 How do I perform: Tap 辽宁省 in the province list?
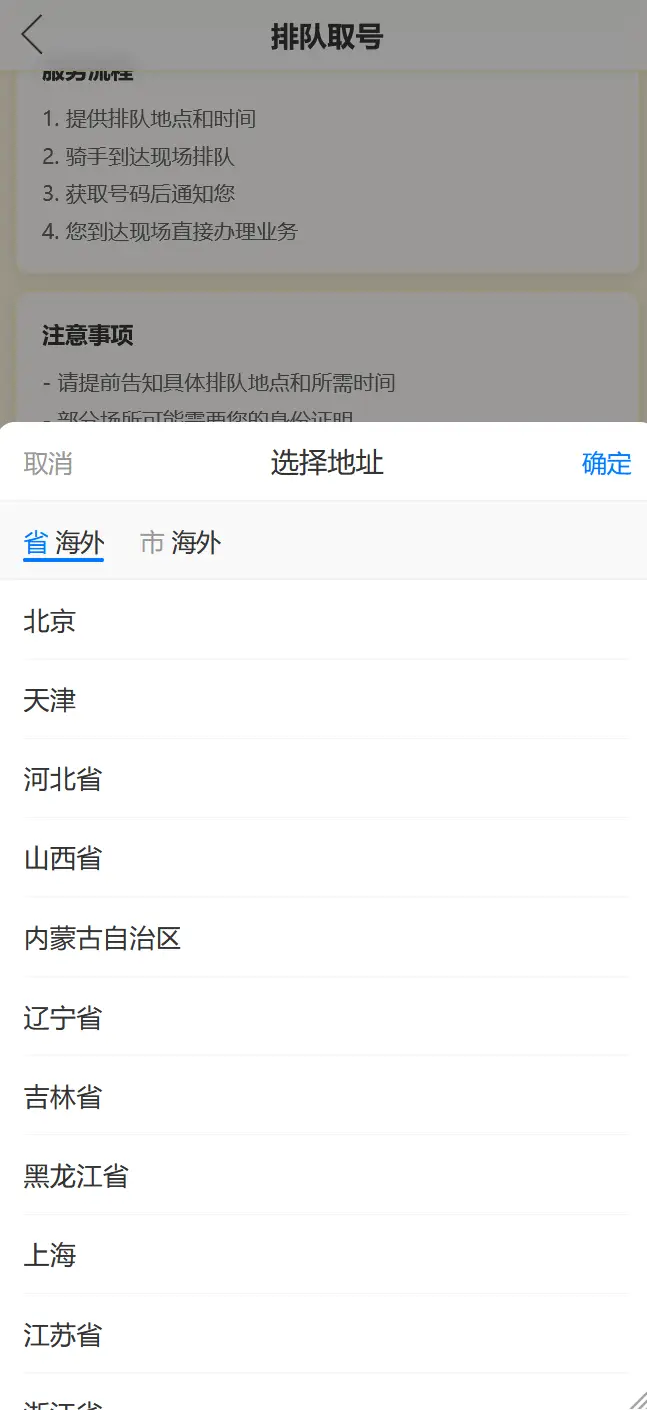(63, 1018)
